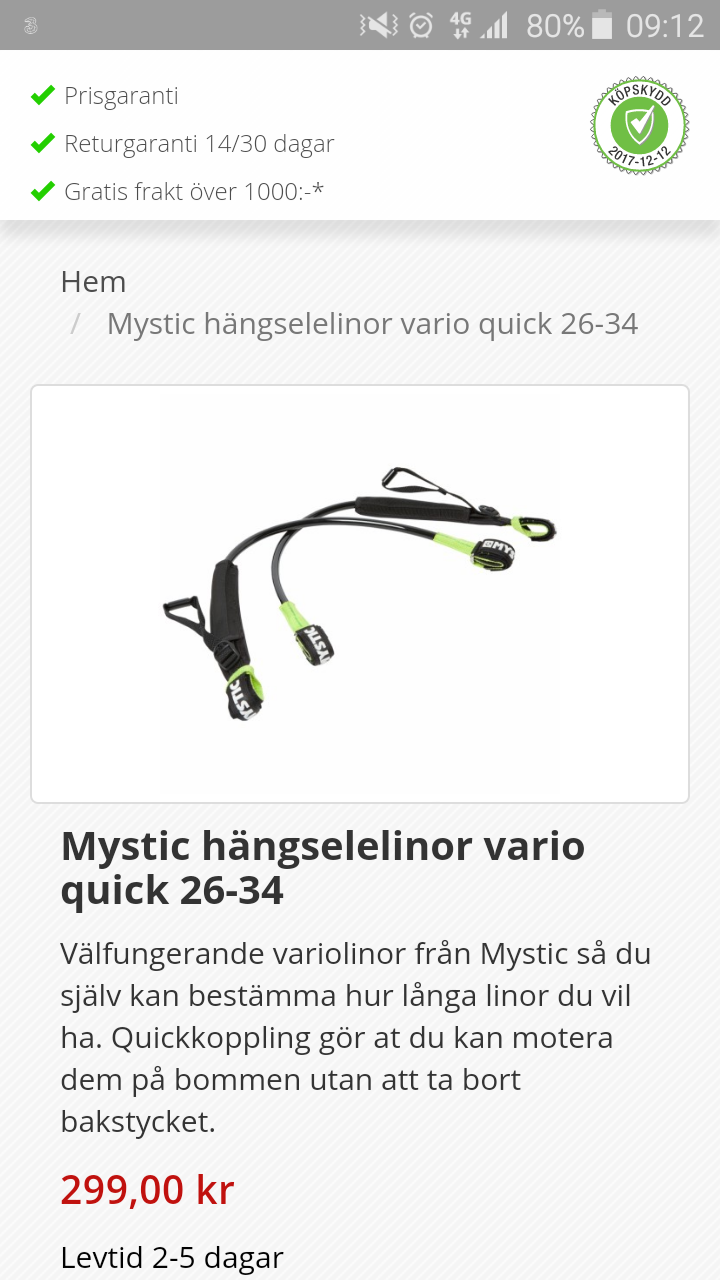Go to the Hem breadcrumb link

[93, 282]
